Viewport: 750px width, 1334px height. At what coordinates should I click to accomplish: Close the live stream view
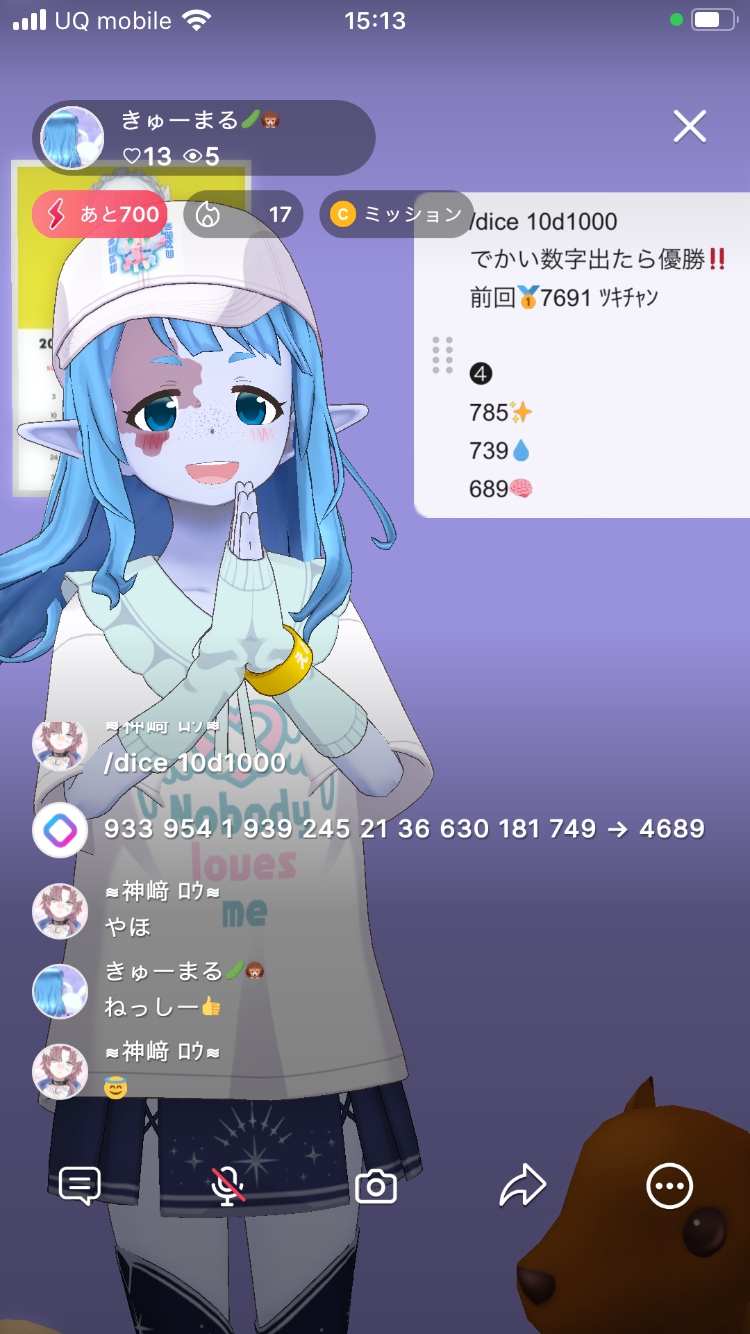point(689,127)
